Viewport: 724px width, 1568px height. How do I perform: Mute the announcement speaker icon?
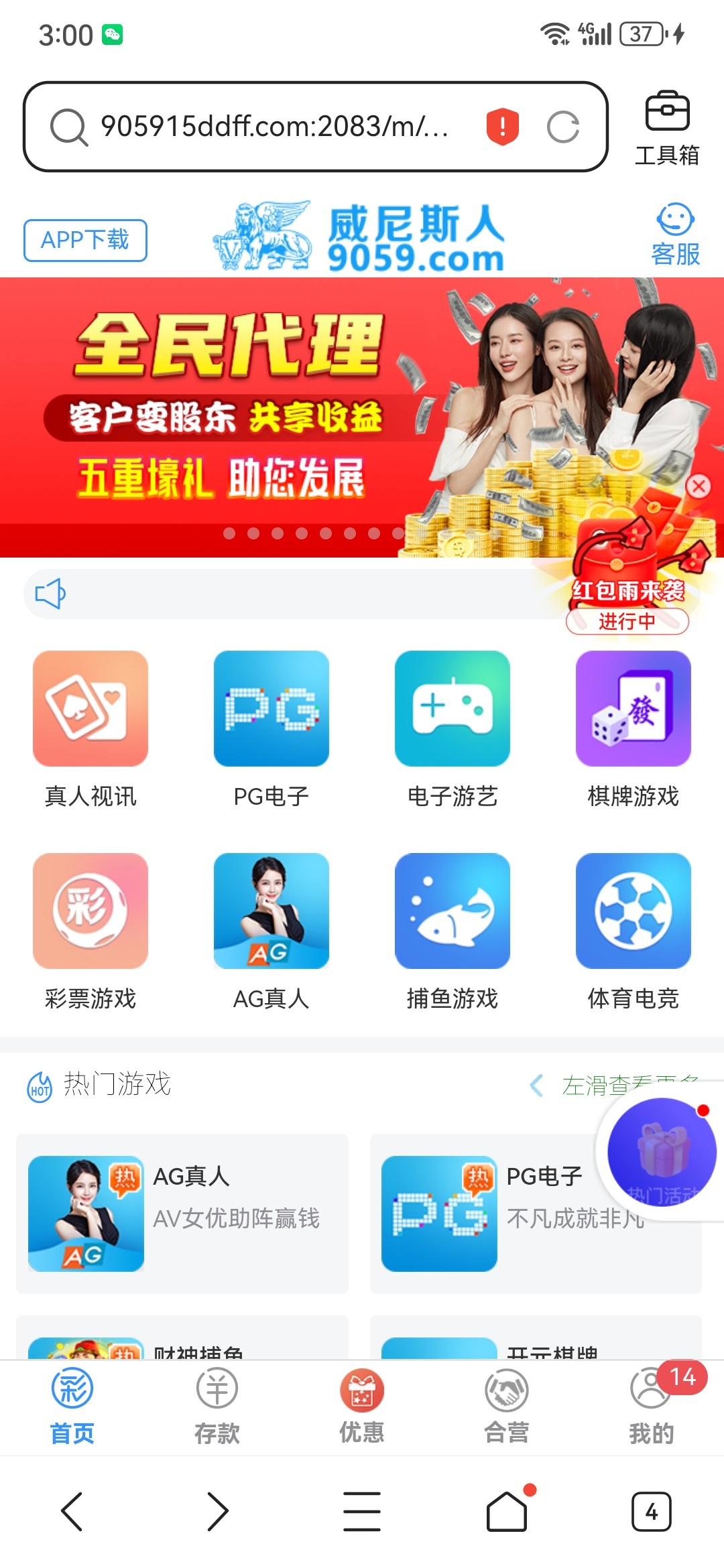[50, 592]
